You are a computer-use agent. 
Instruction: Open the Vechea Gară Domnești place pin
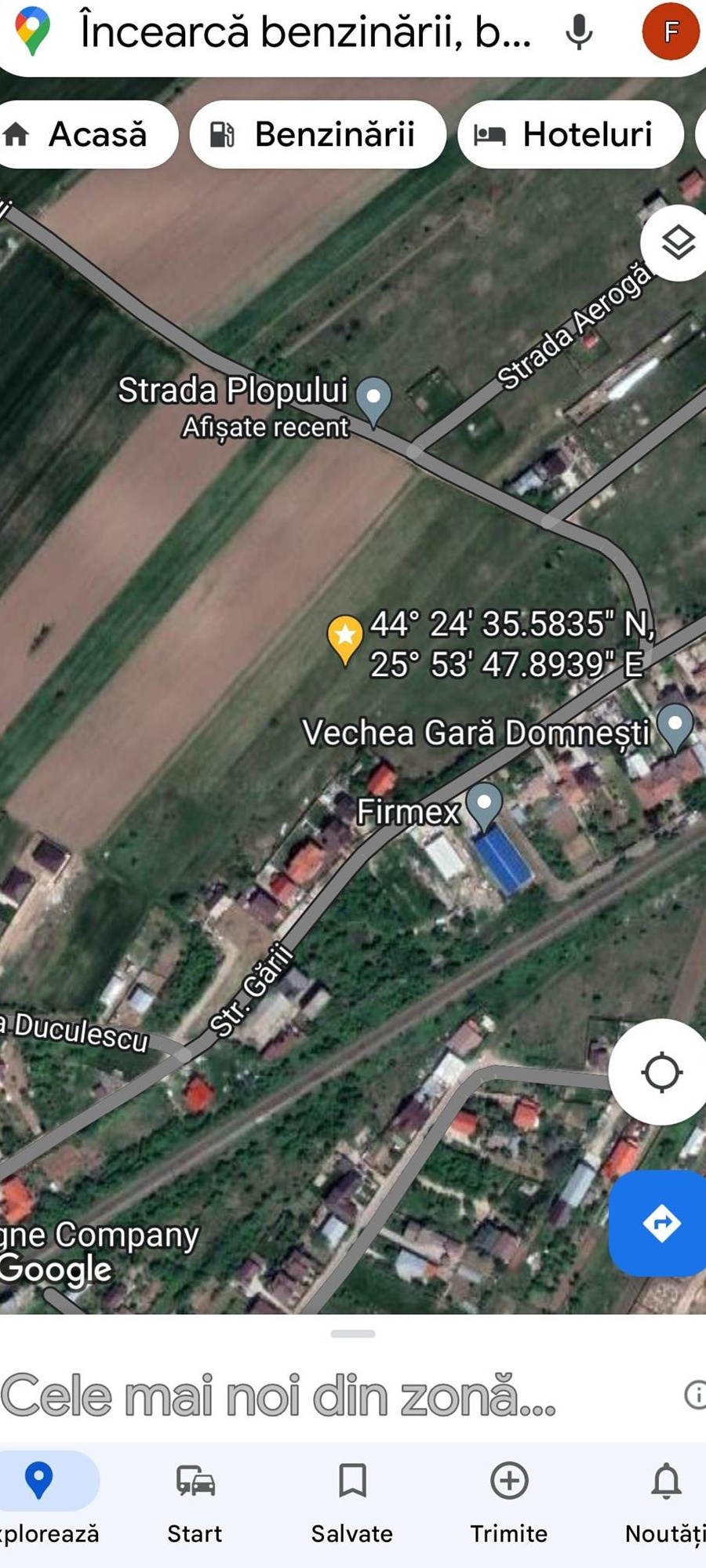click(675, 726)
